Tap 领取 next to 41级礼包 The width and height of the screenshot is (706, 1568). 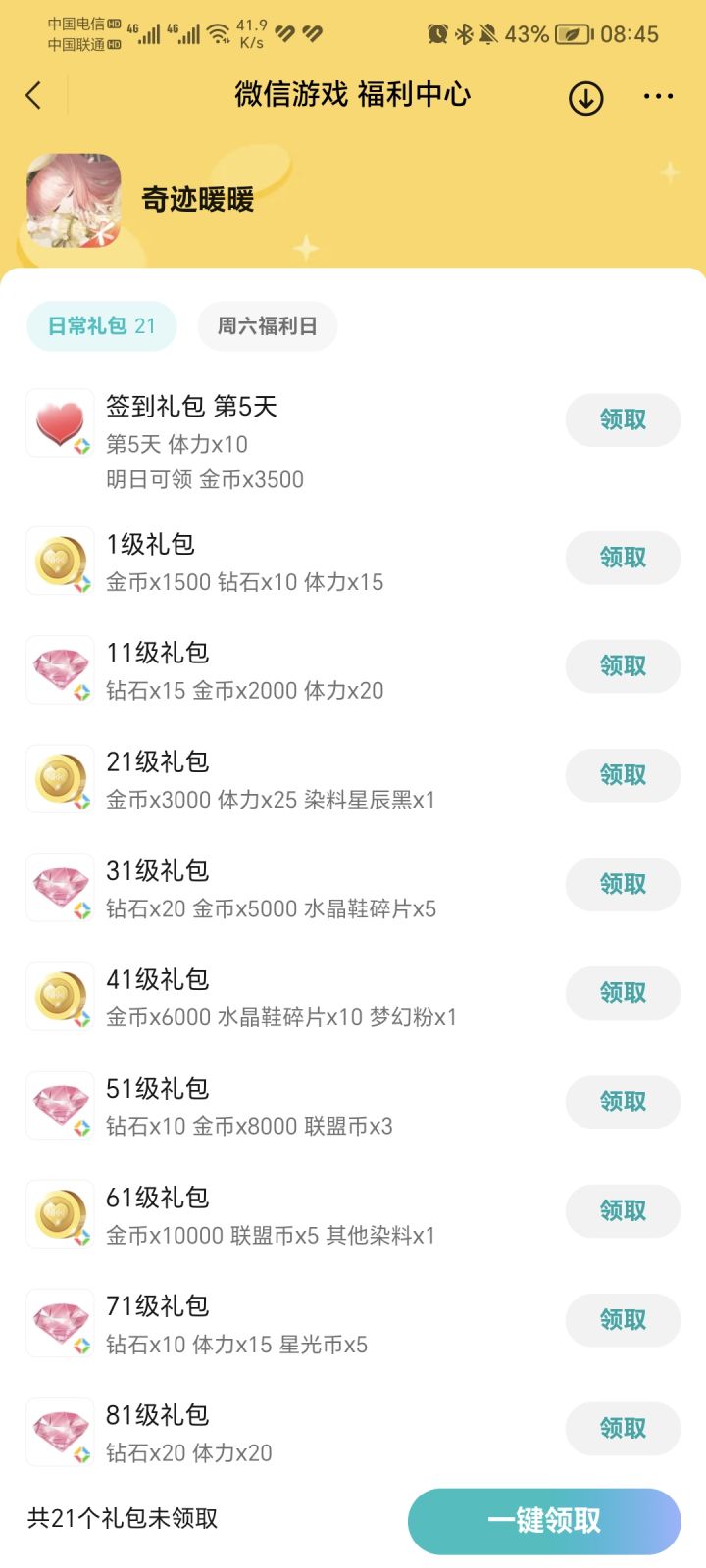pyautogui.click(x=623, y=993)
